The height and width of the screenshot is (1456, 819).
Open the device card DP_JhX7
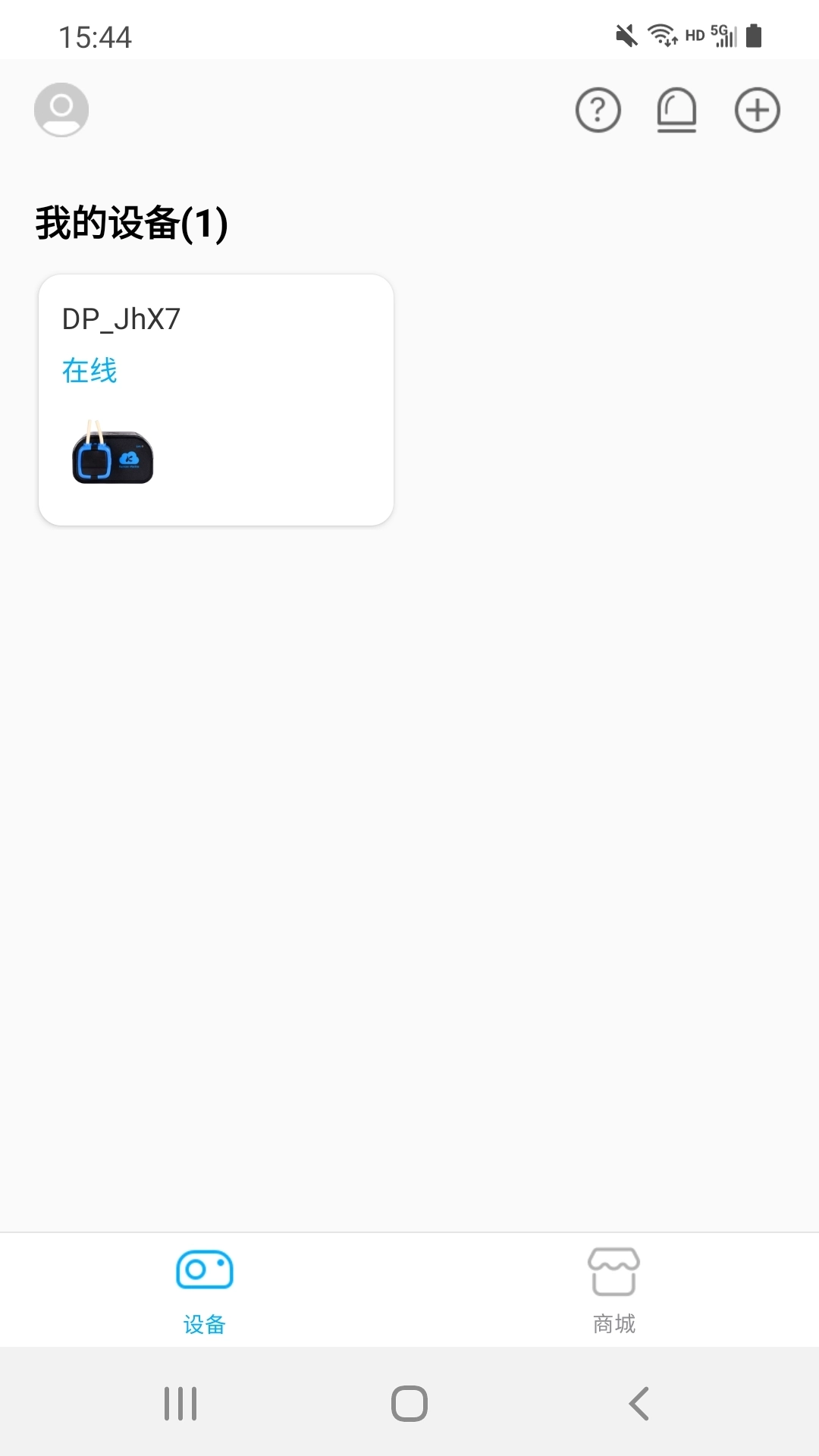pos(216,400)
